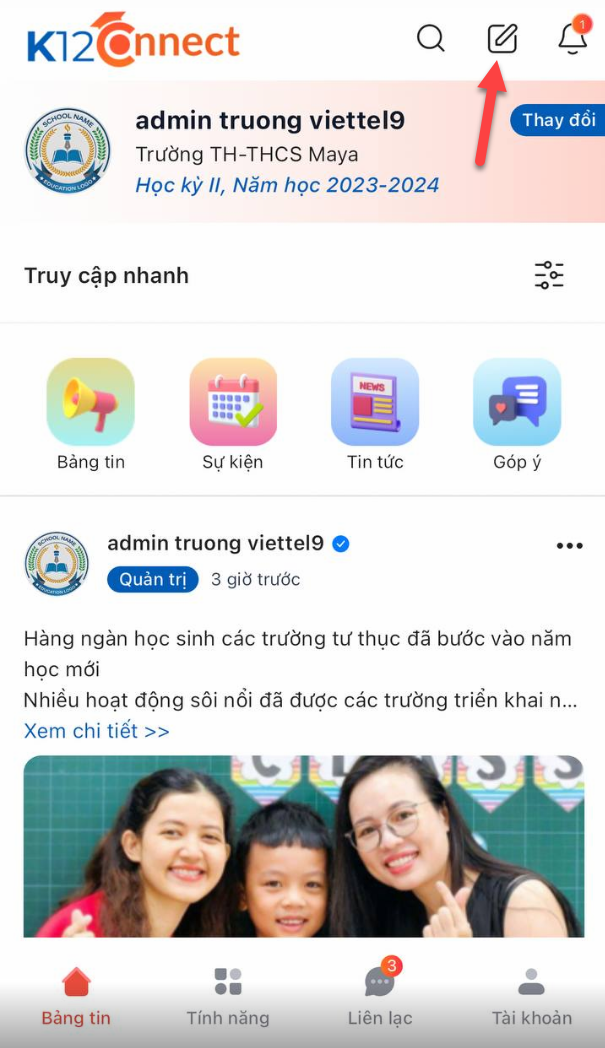Screen dimensions: 605x1048
Task: Open the post's three-dot overflow menu
Action: (569, 545)
